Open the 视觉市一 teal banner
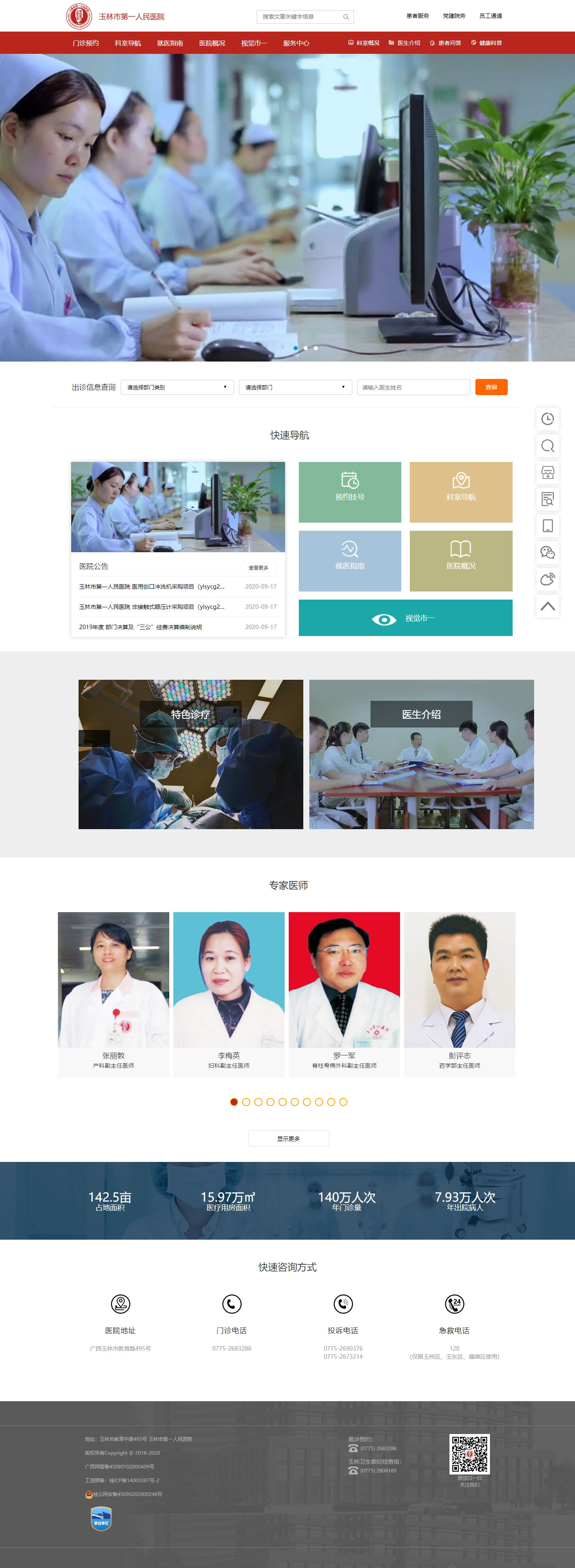575x1568 pixels. click(x=405, y=618)
